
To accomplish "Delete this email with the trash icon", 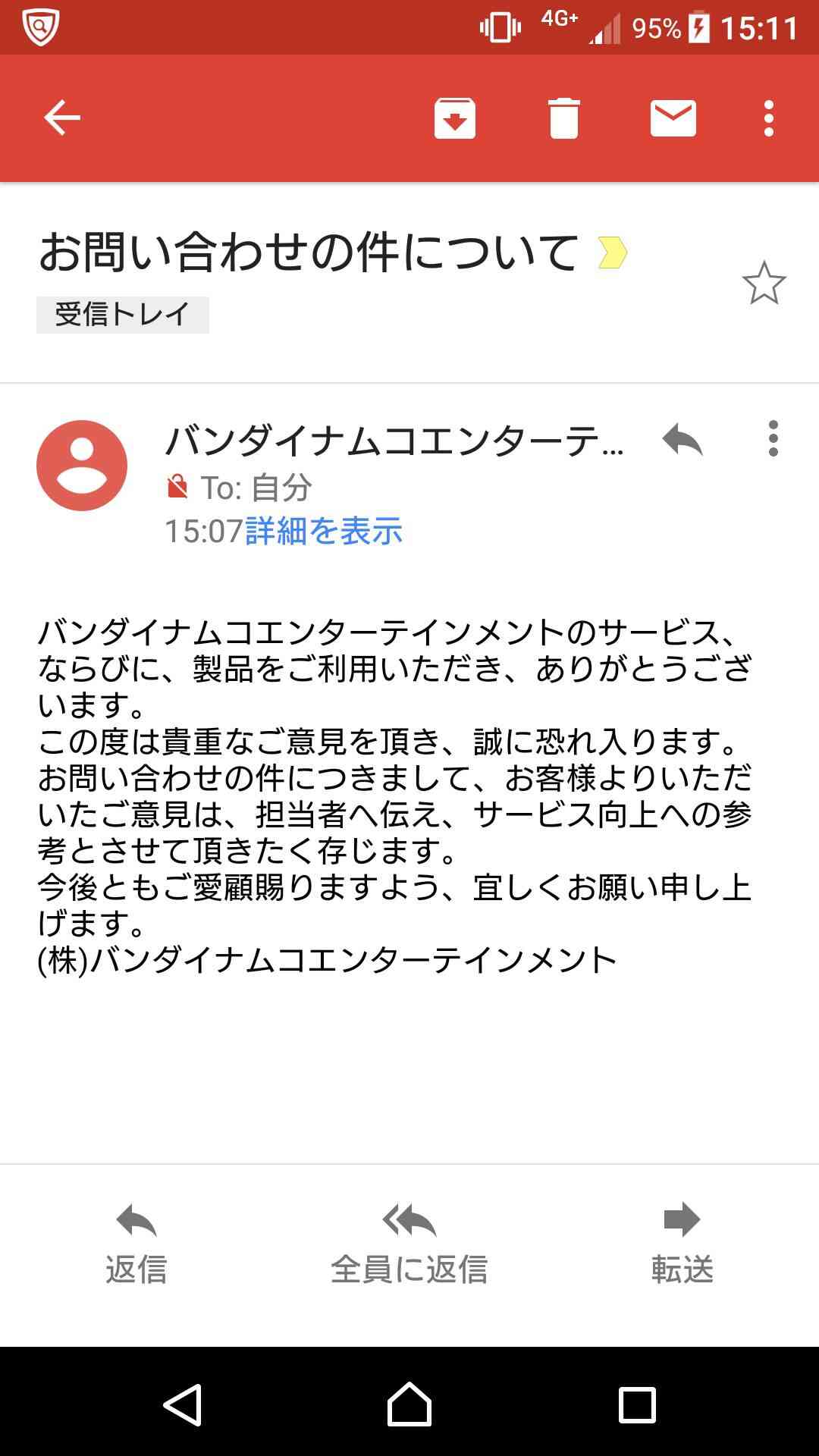I will coord(563,118).
